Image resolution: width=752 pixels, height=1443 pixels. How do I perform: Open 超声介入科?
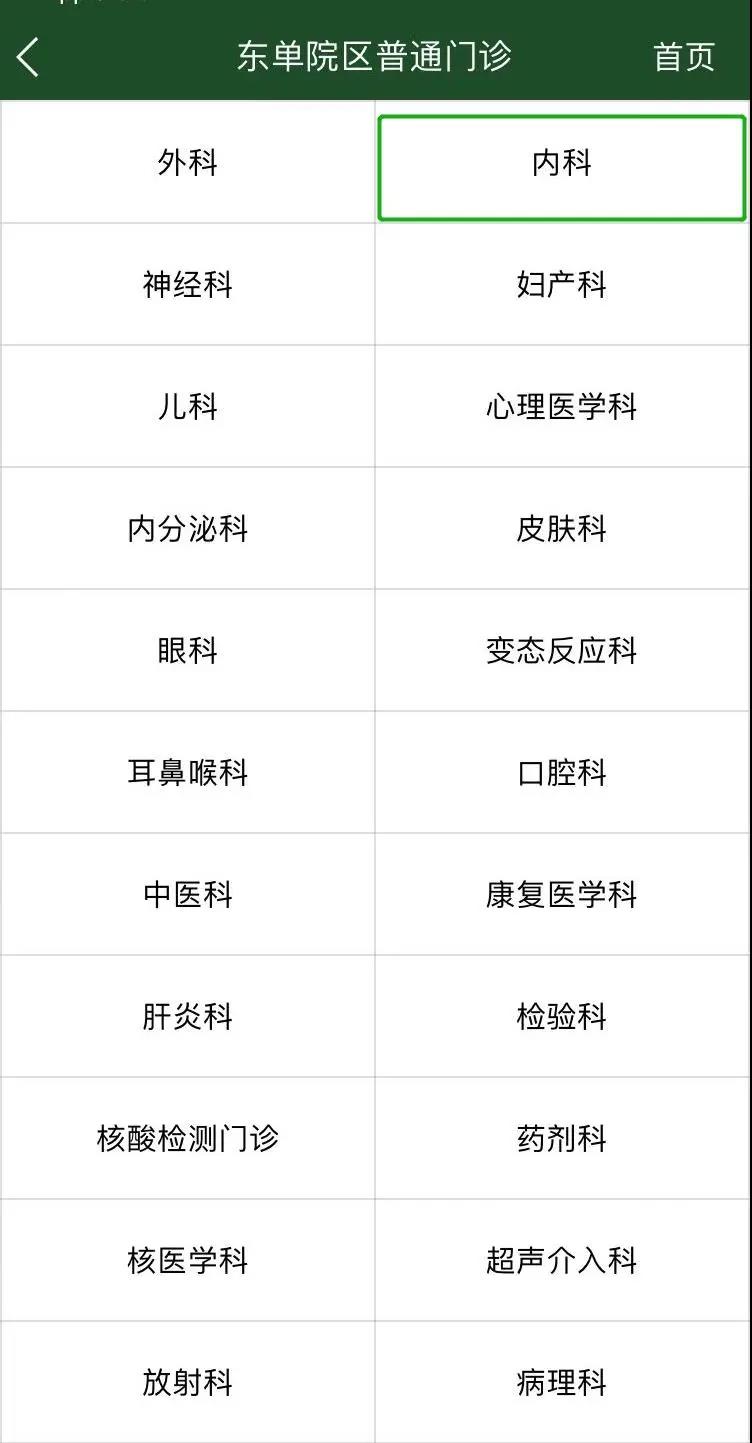pyautogui.click(x=563, y=1261)
